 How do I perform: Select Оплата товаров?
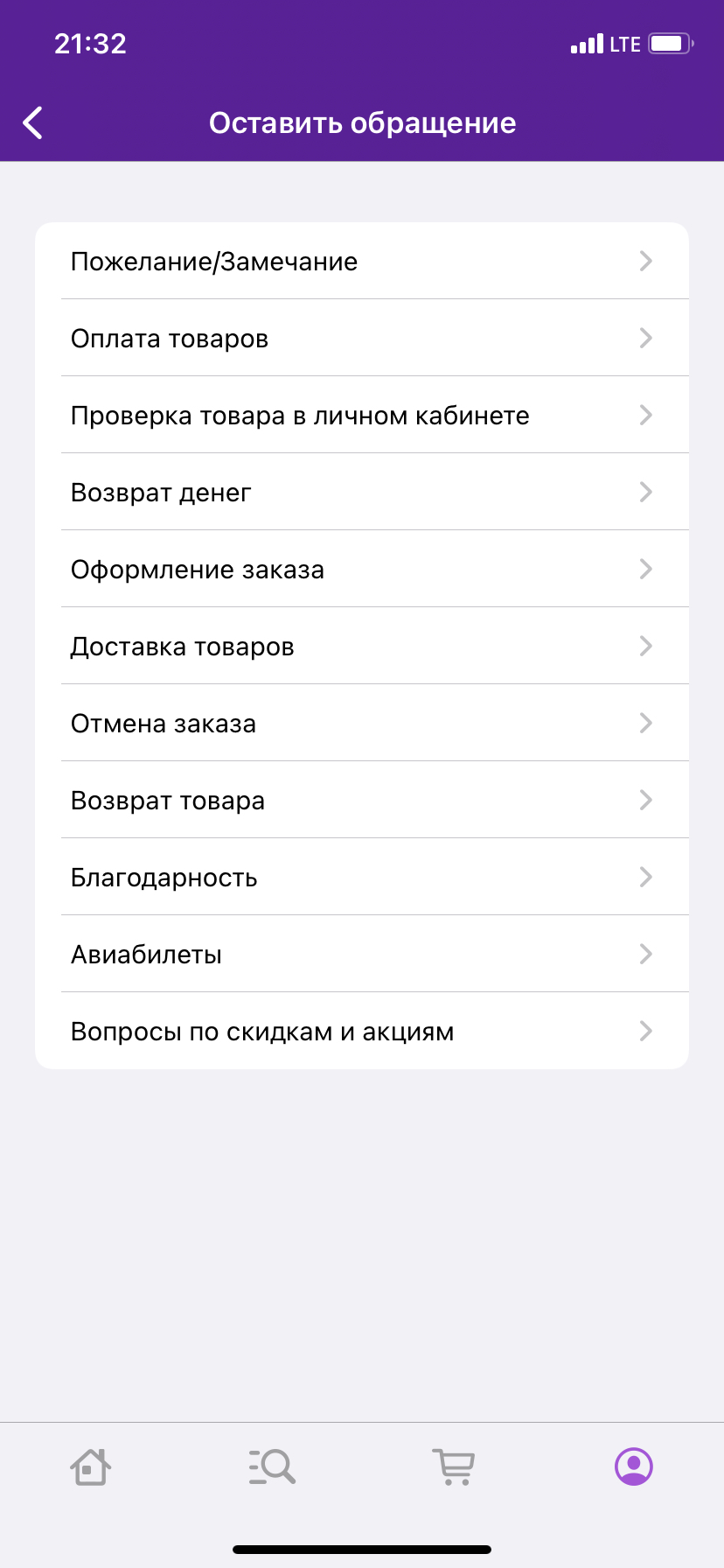tap(362, 339)
